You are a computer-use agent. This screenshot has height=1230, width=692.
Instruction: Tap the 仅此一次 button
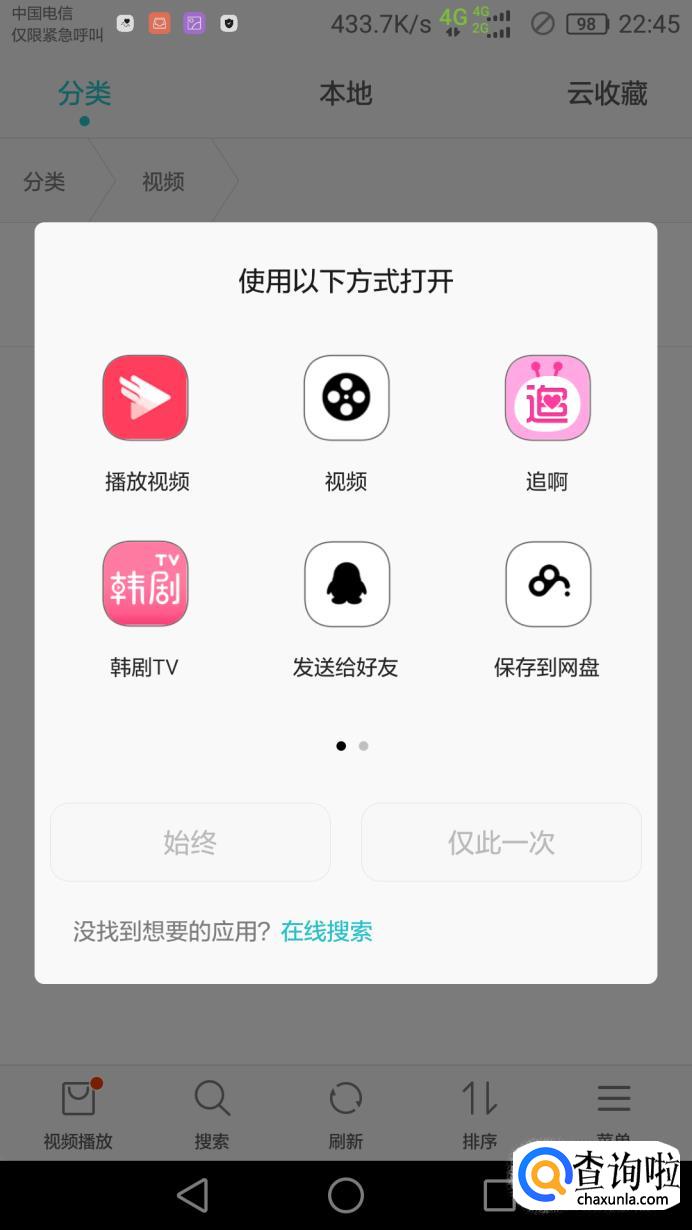point(501,842)
